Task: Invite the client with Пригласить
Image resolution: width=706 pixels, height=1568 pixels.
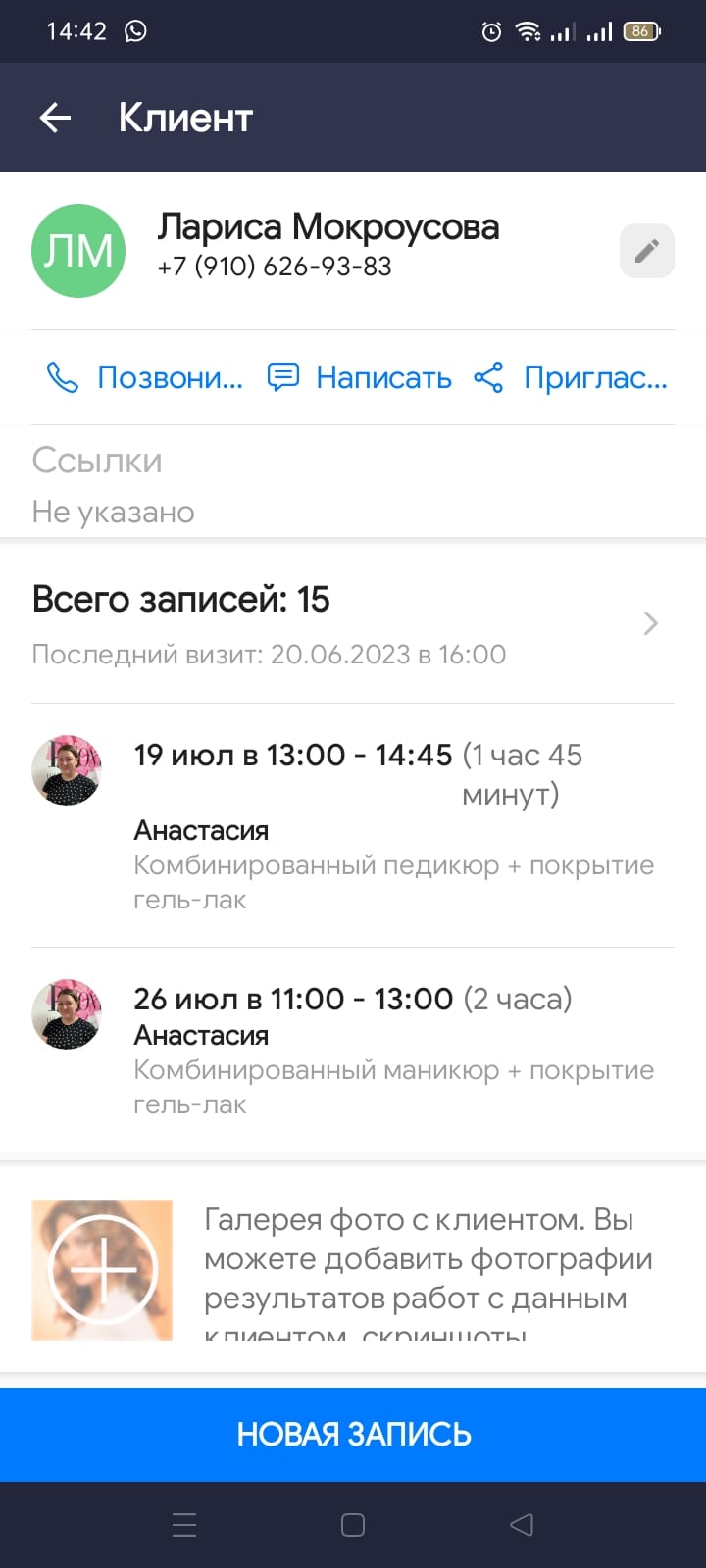Action: click(571, 377)
